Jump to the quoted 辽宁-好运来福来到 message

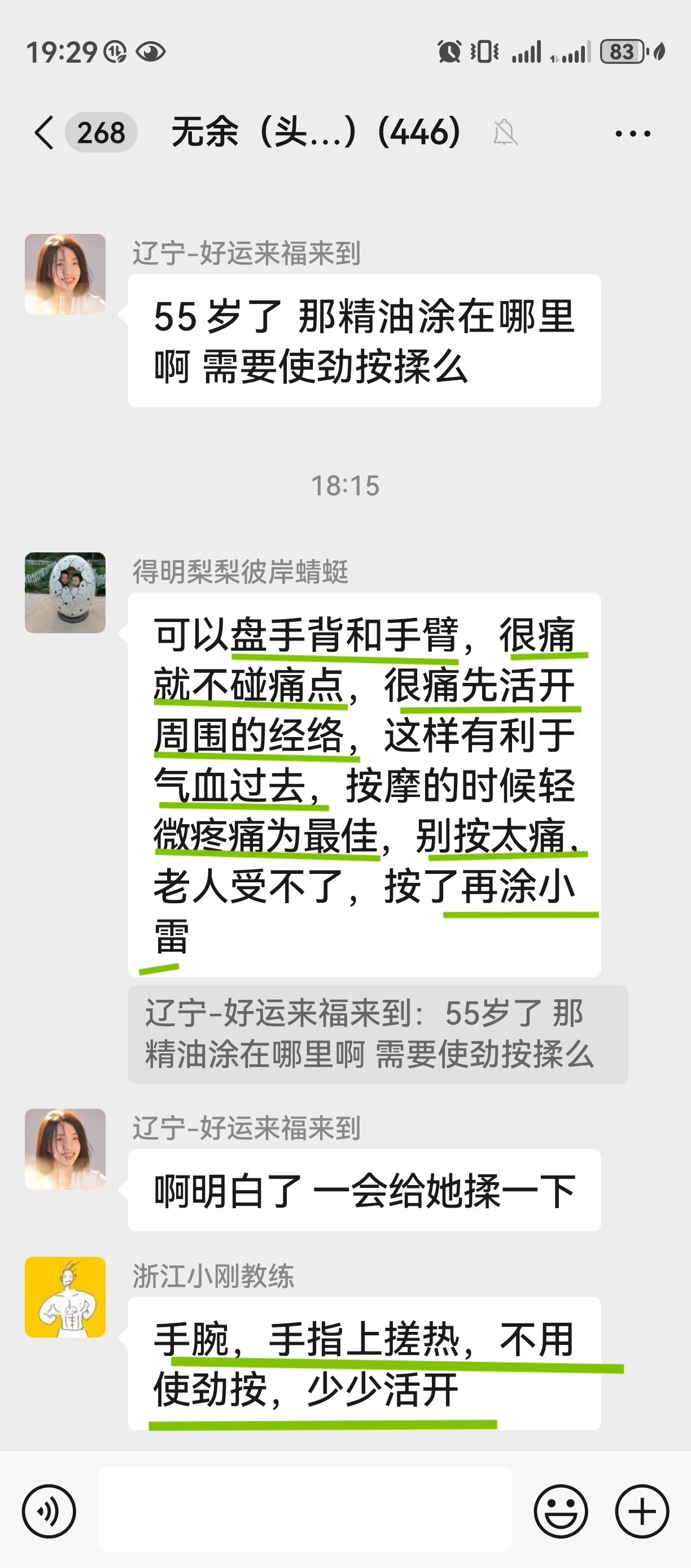(377, 1034)
